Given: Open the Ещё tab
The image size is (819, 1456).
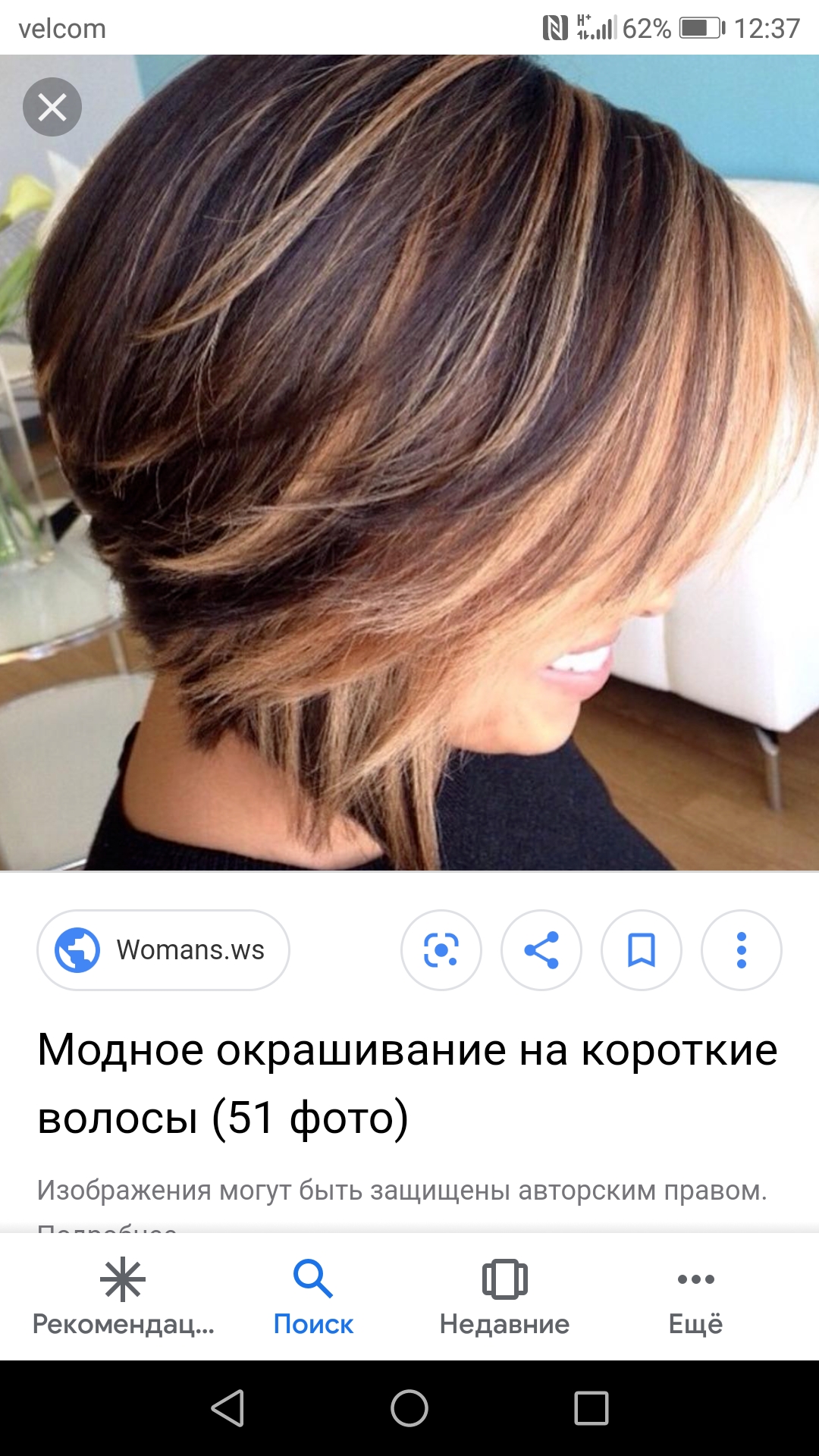Looking at the screenshot, I should click(695, 1297).
